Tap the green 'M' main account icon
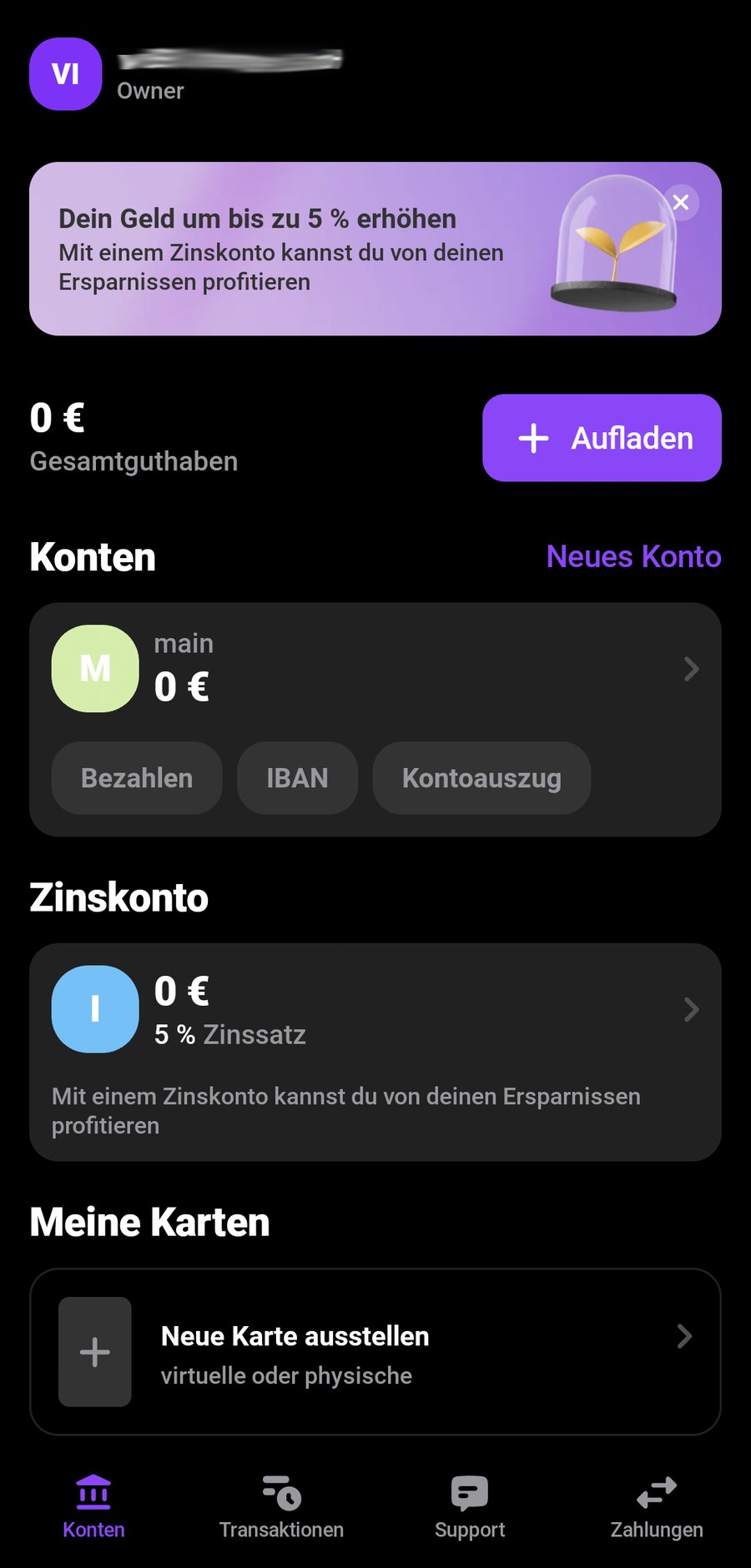The height and width of the screenshot is (1568, 751). pos(94,668)
